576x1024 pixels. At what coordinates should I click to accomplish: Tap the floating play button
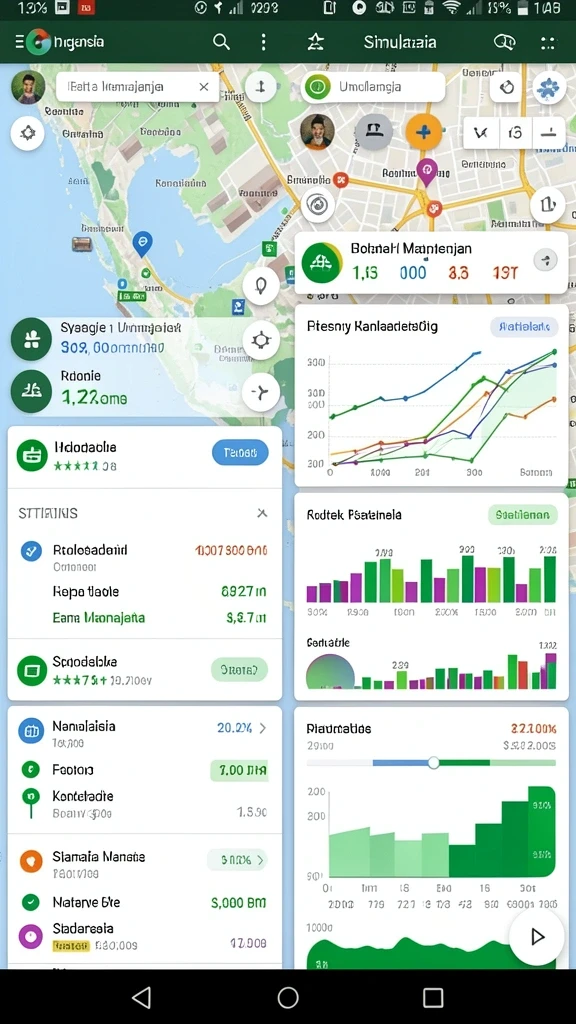pyautogui.click(x=537, y=937)
